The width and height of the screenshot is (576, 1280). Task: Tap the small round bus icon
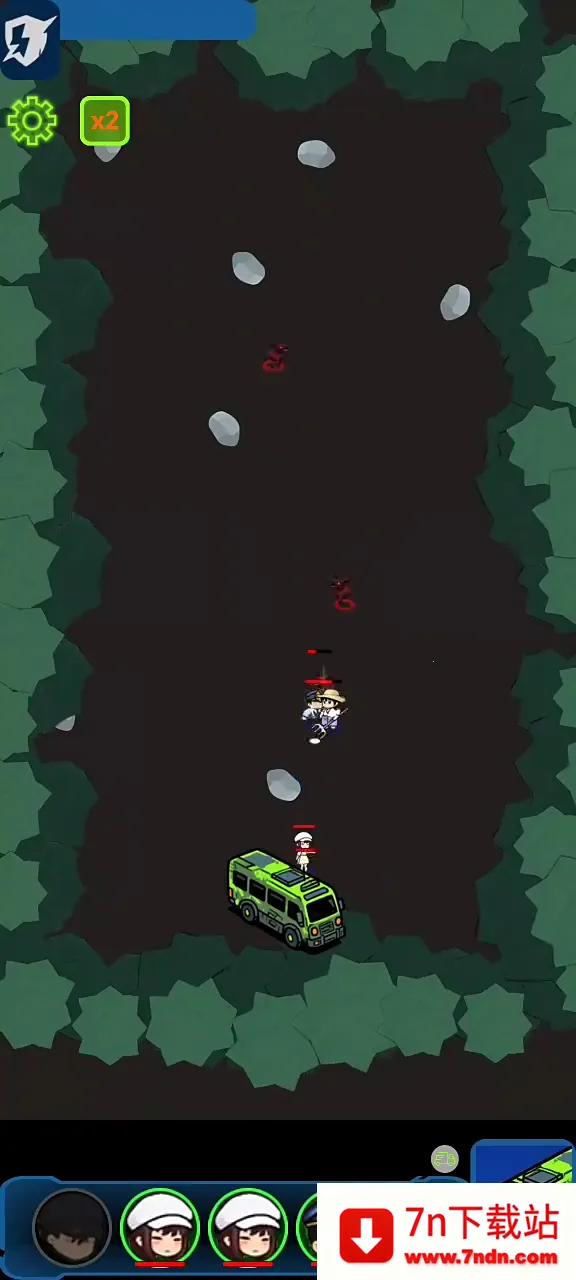click(445, 1159)
